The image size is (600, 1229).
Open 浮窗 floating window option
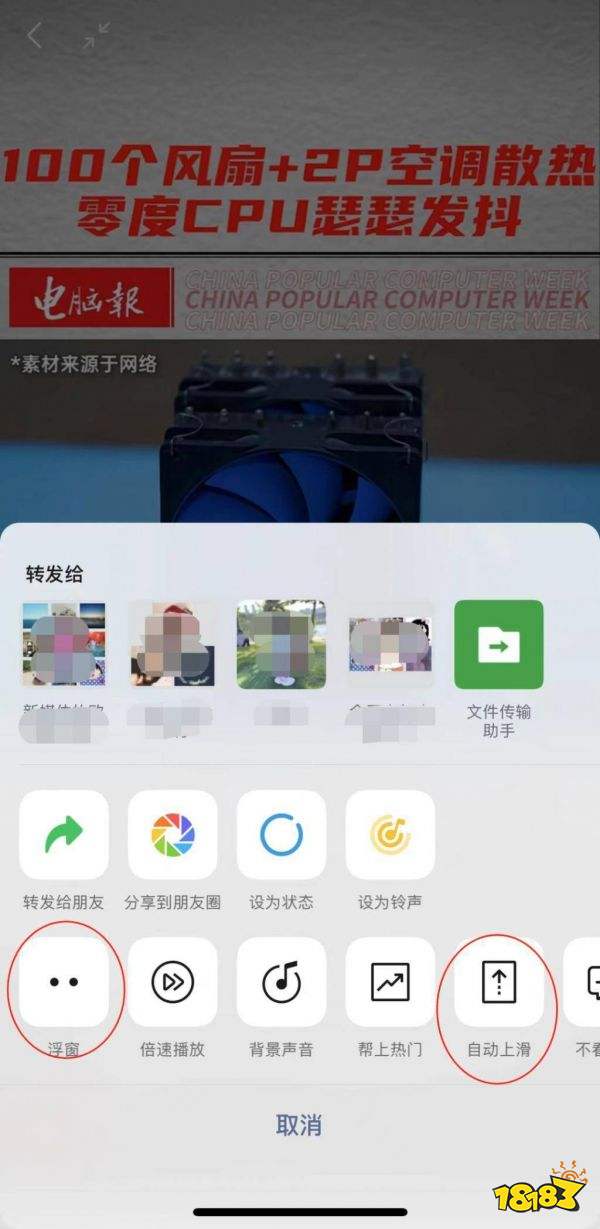tap(64, 983)
